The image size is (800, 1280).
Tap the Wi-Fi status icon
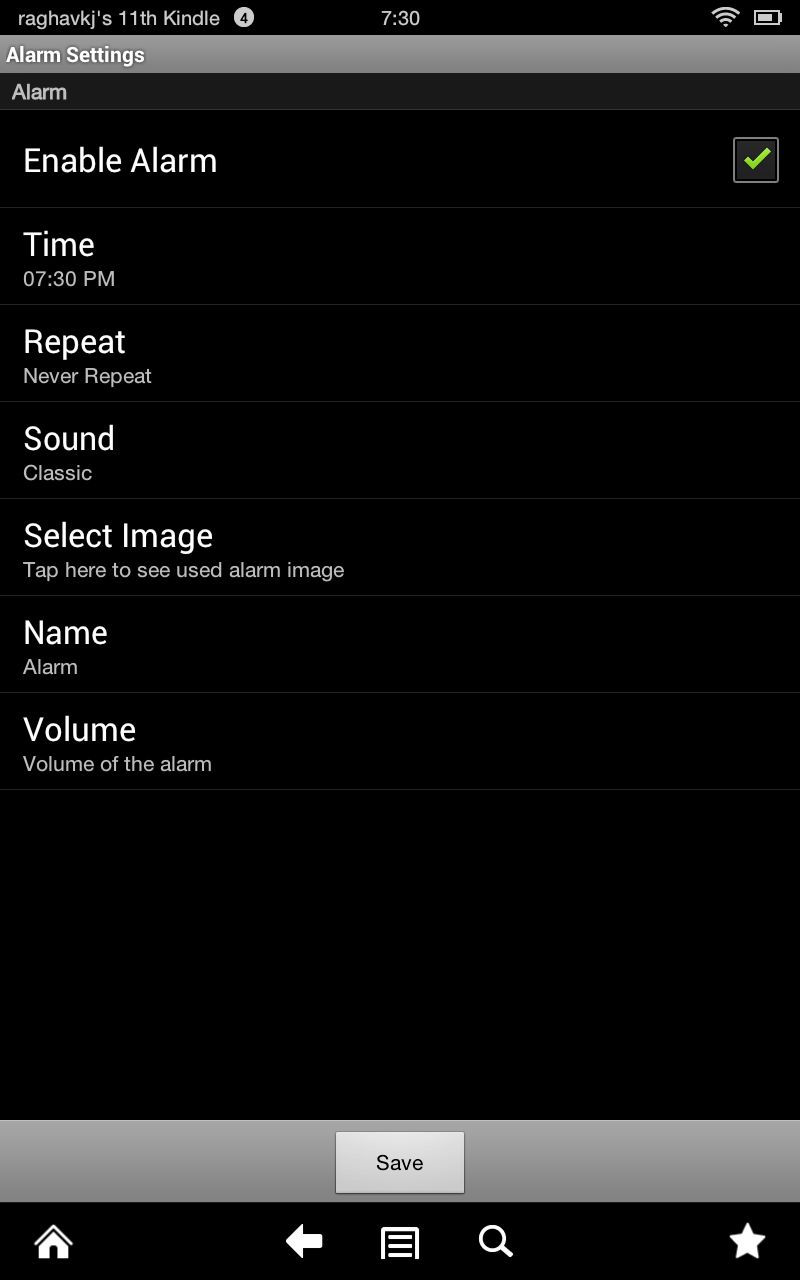[724, 16]
